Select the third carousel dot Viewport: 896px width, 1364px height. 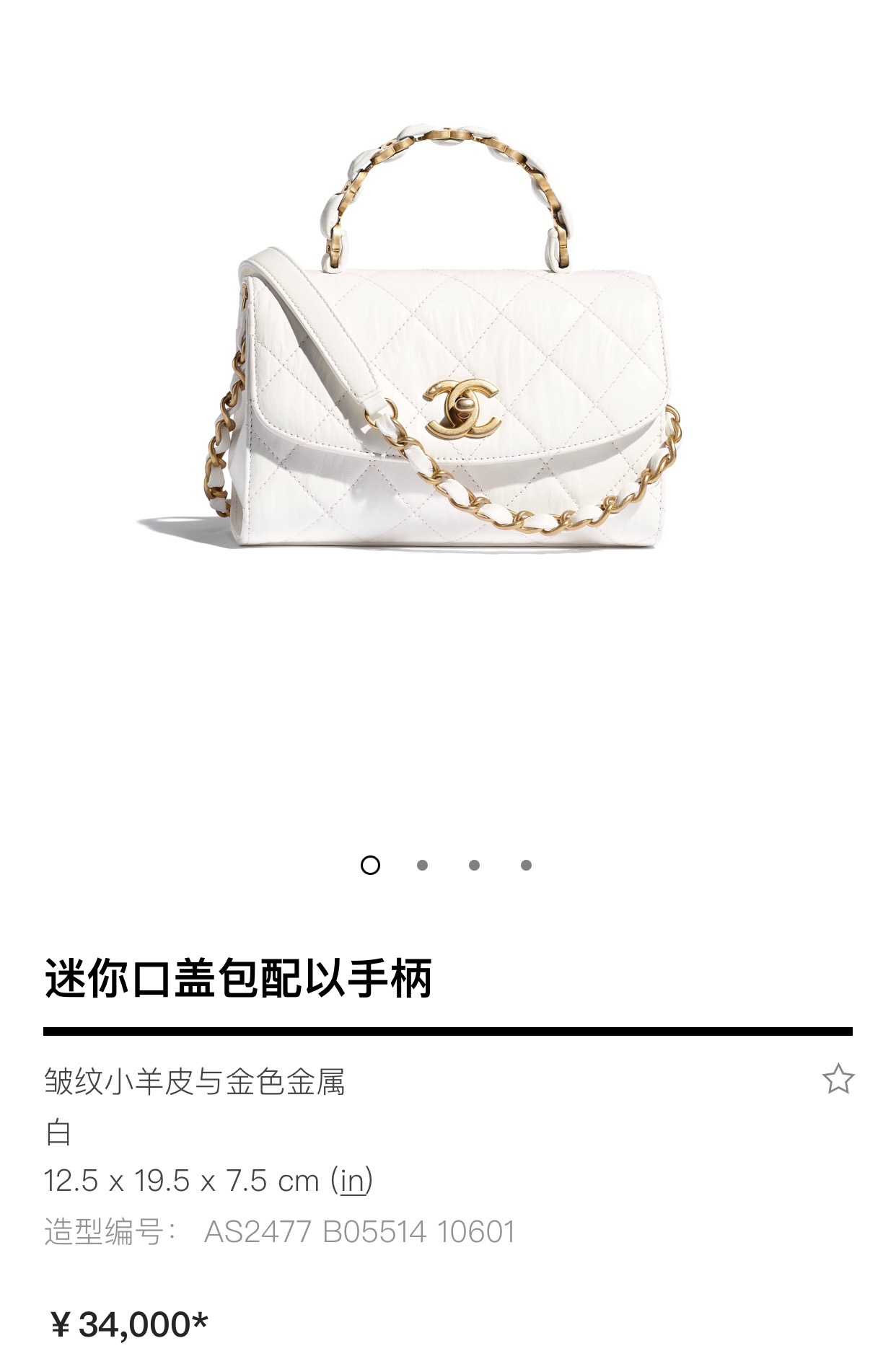point(474,865)
